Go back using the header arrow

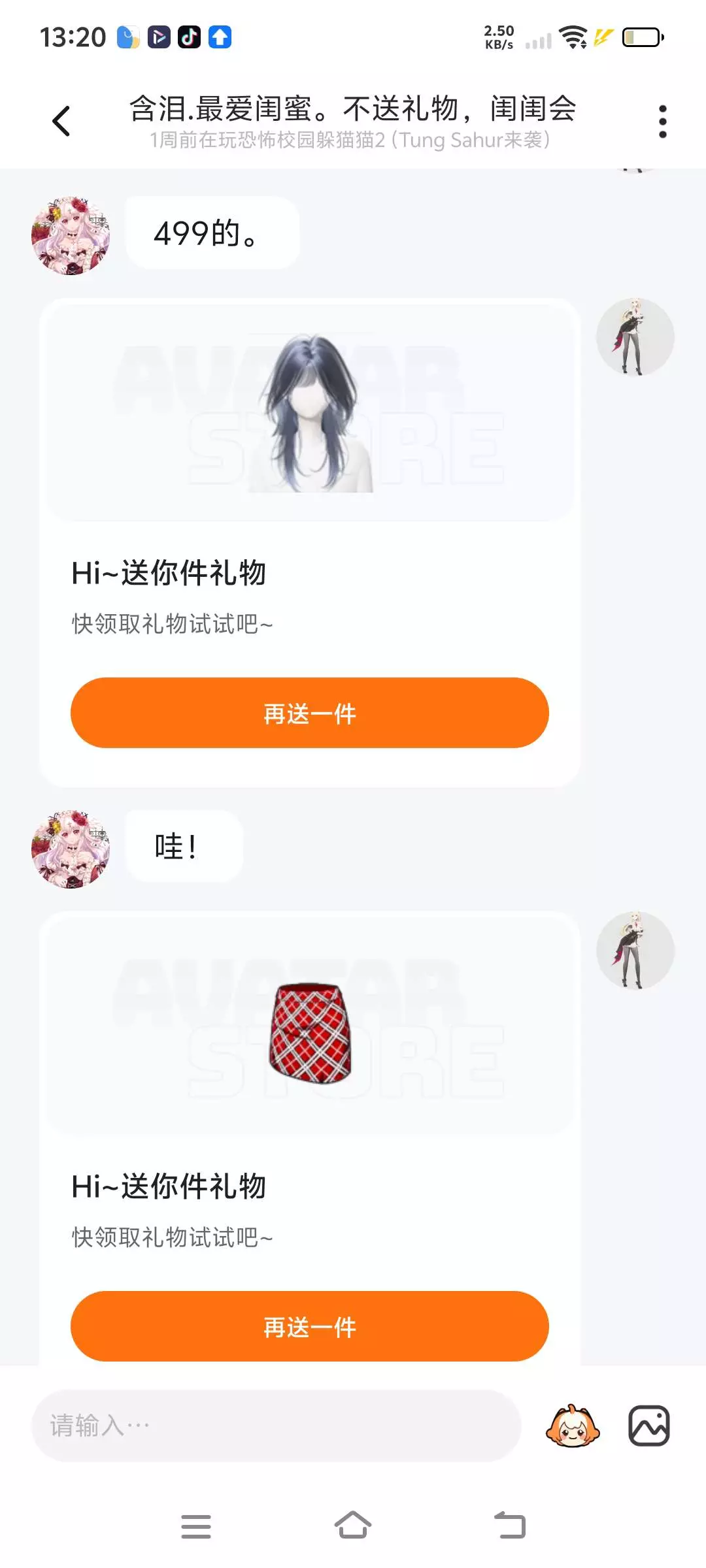(61, 122)
